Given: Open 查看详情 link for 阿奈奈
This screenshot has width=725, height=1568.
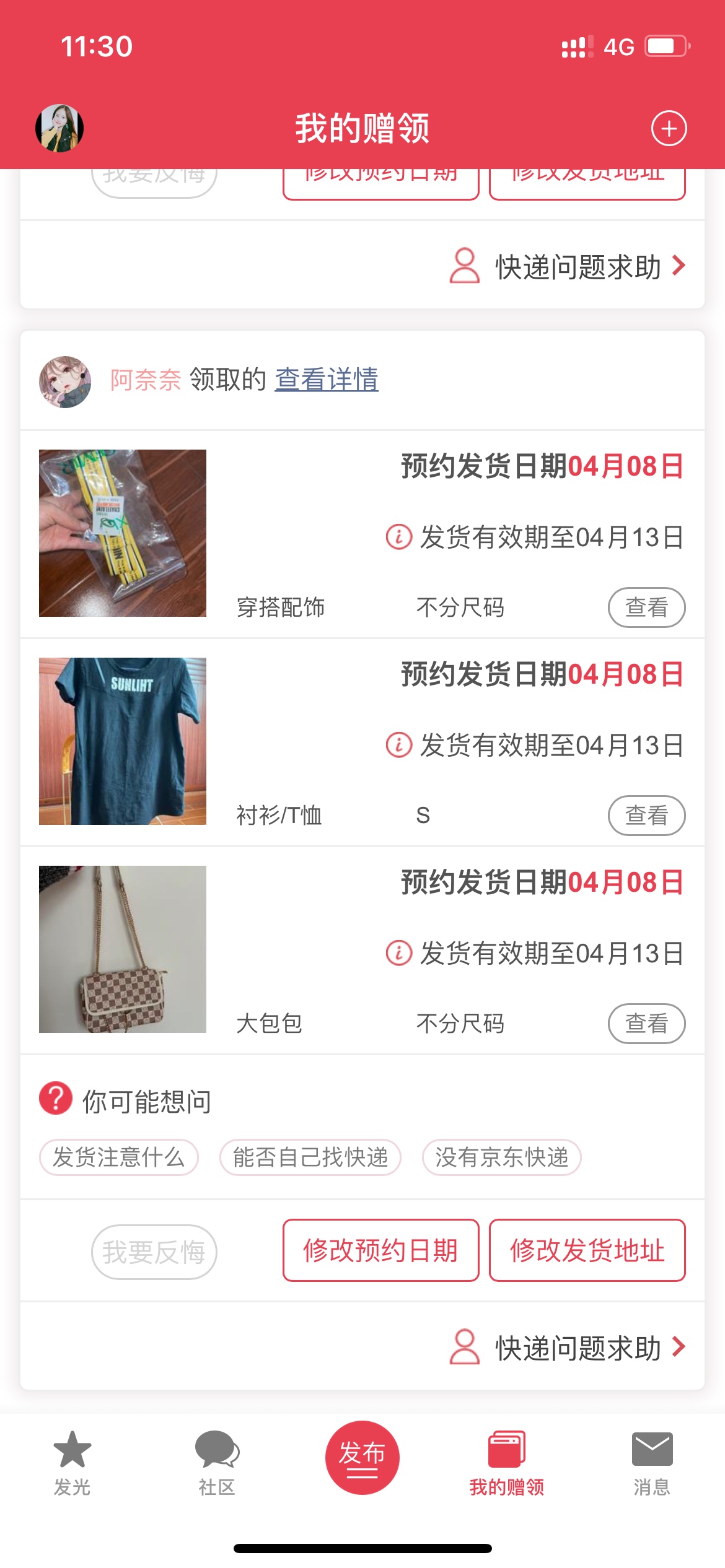Looking at the screenshot, I should 327,380.
